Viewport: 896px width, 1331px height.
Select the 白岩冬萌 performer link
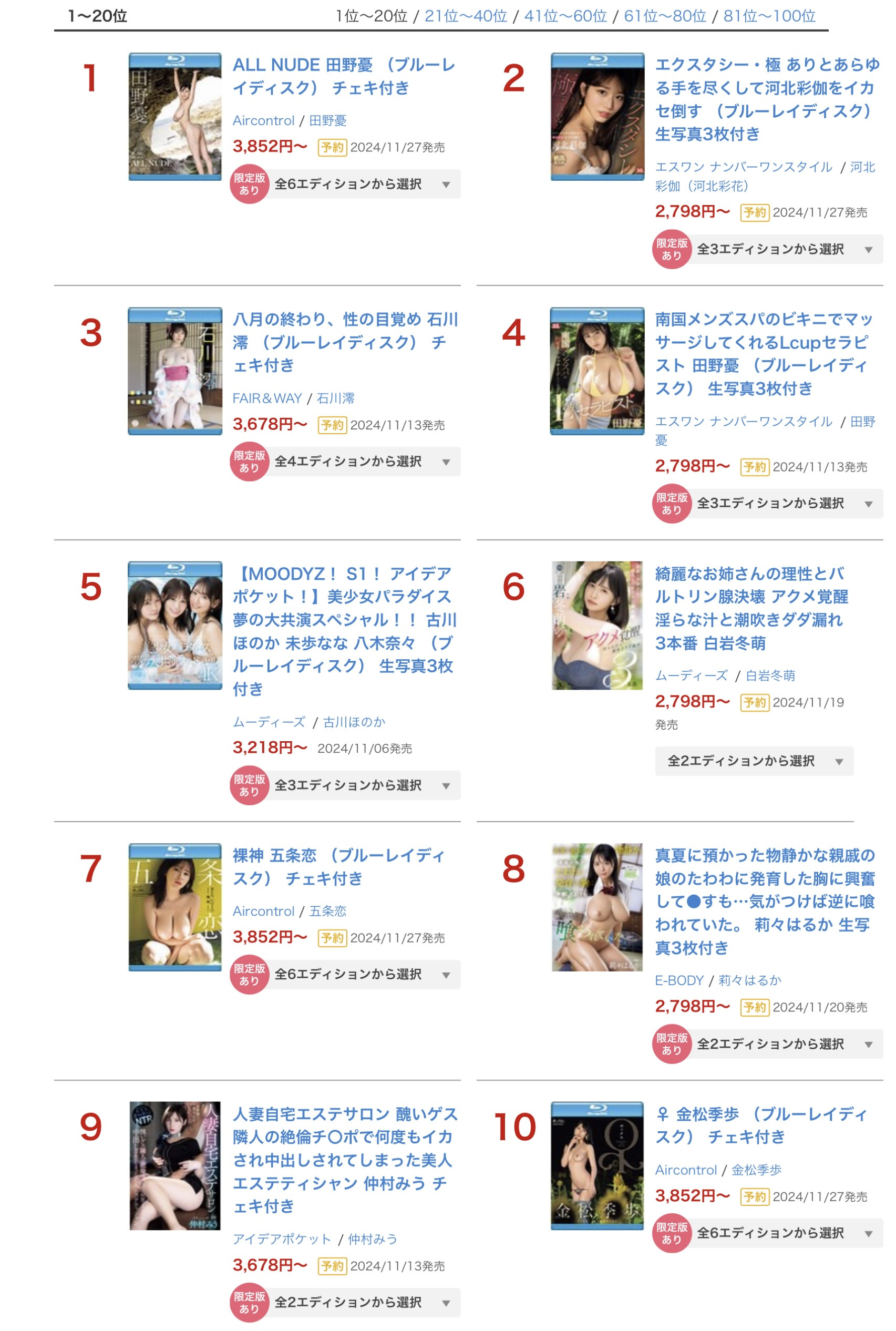click(770, 675)
